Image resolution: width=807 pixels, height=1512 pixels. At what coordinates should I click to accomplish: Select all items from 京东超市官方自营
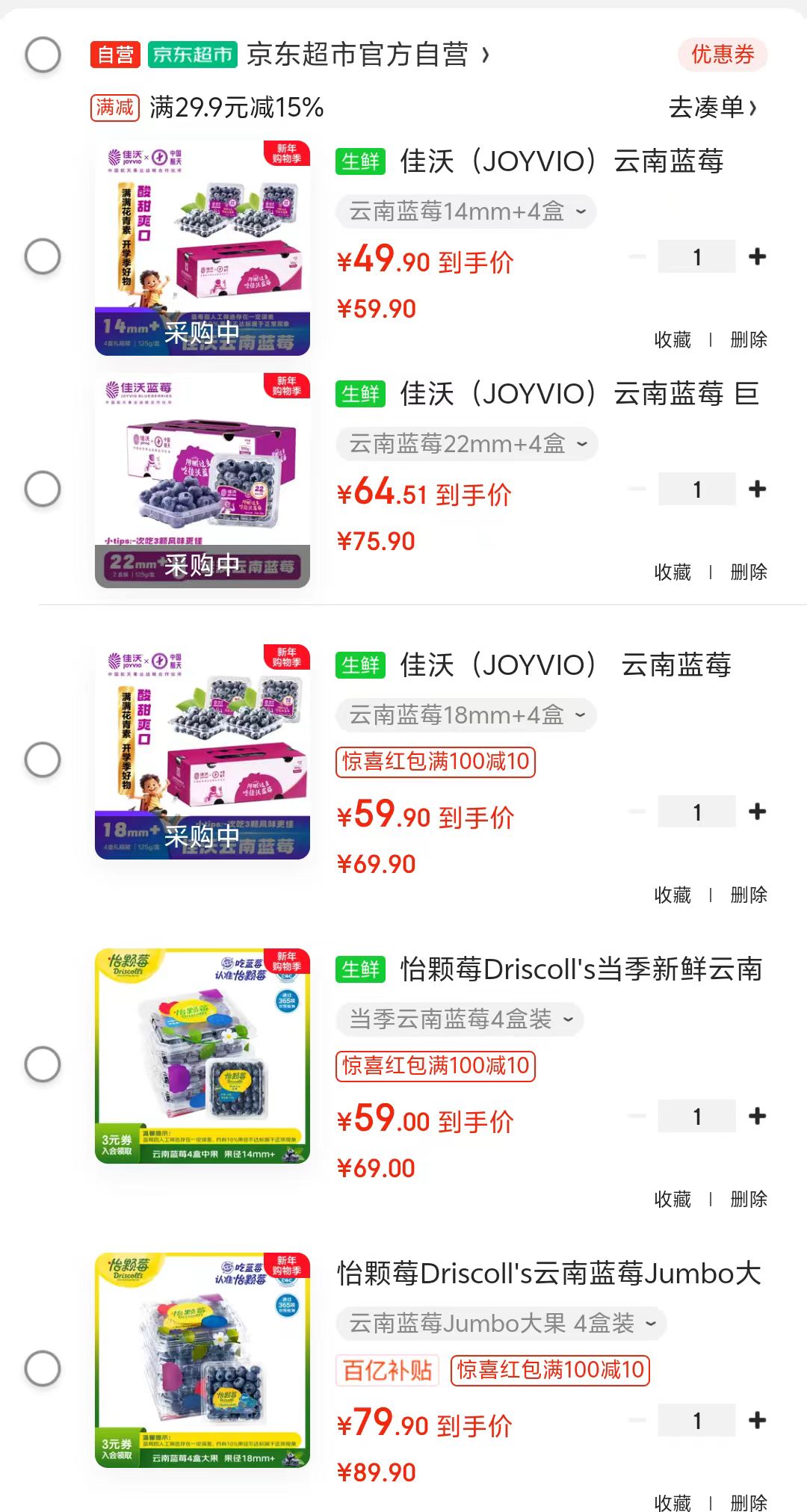click(x=43, y=55)
